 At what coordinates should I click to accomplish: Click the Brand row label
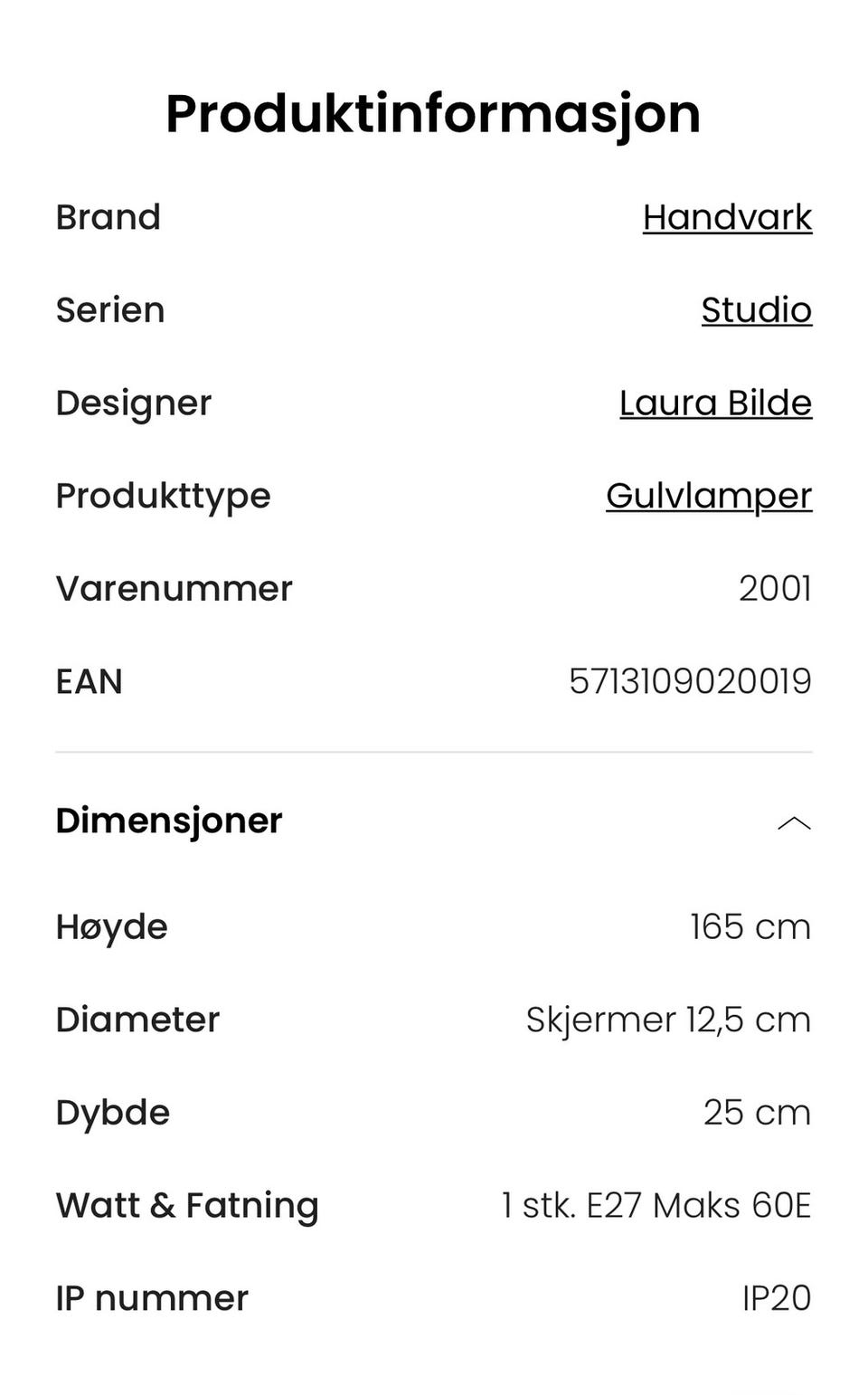tap(108, 217)
